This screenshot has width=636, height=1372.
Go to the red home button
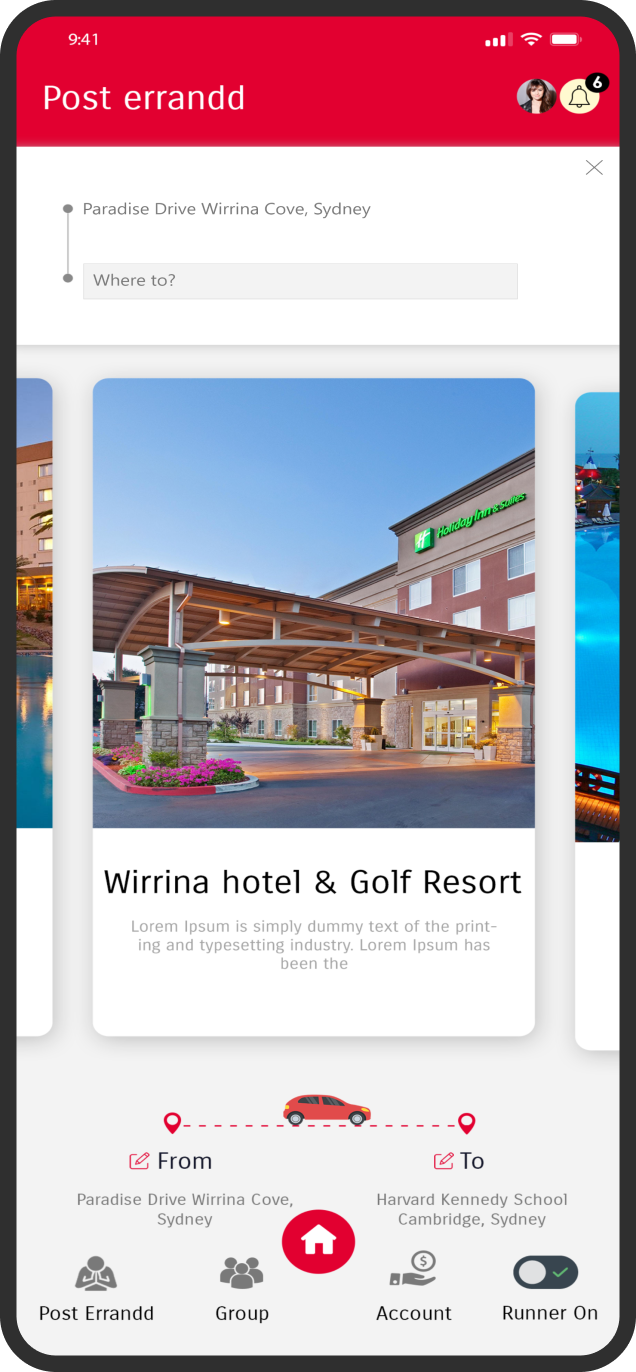click(318, 1241)
